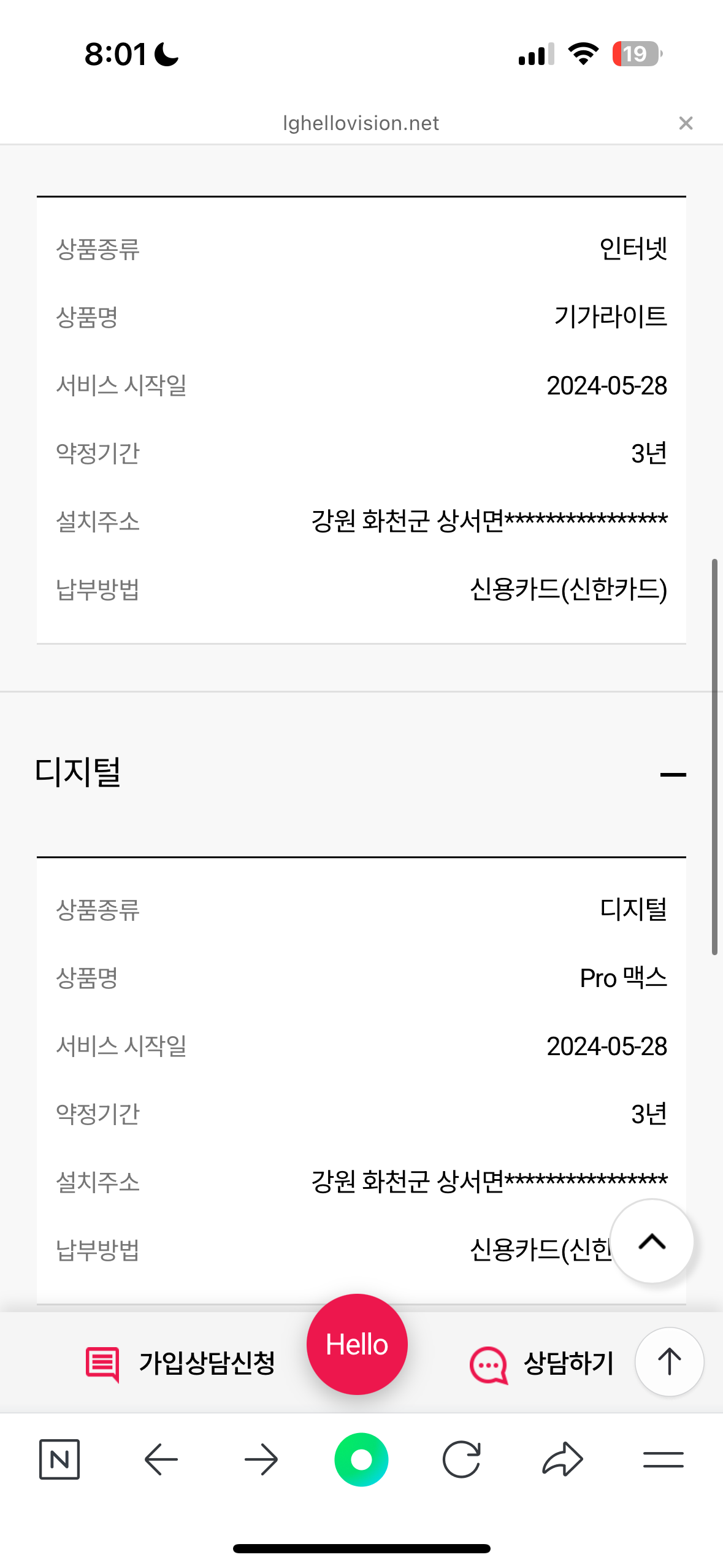Go forward to next page
Image resolution: width=723 pixels, height=1568 pixels.
[x=261, y=1459]
